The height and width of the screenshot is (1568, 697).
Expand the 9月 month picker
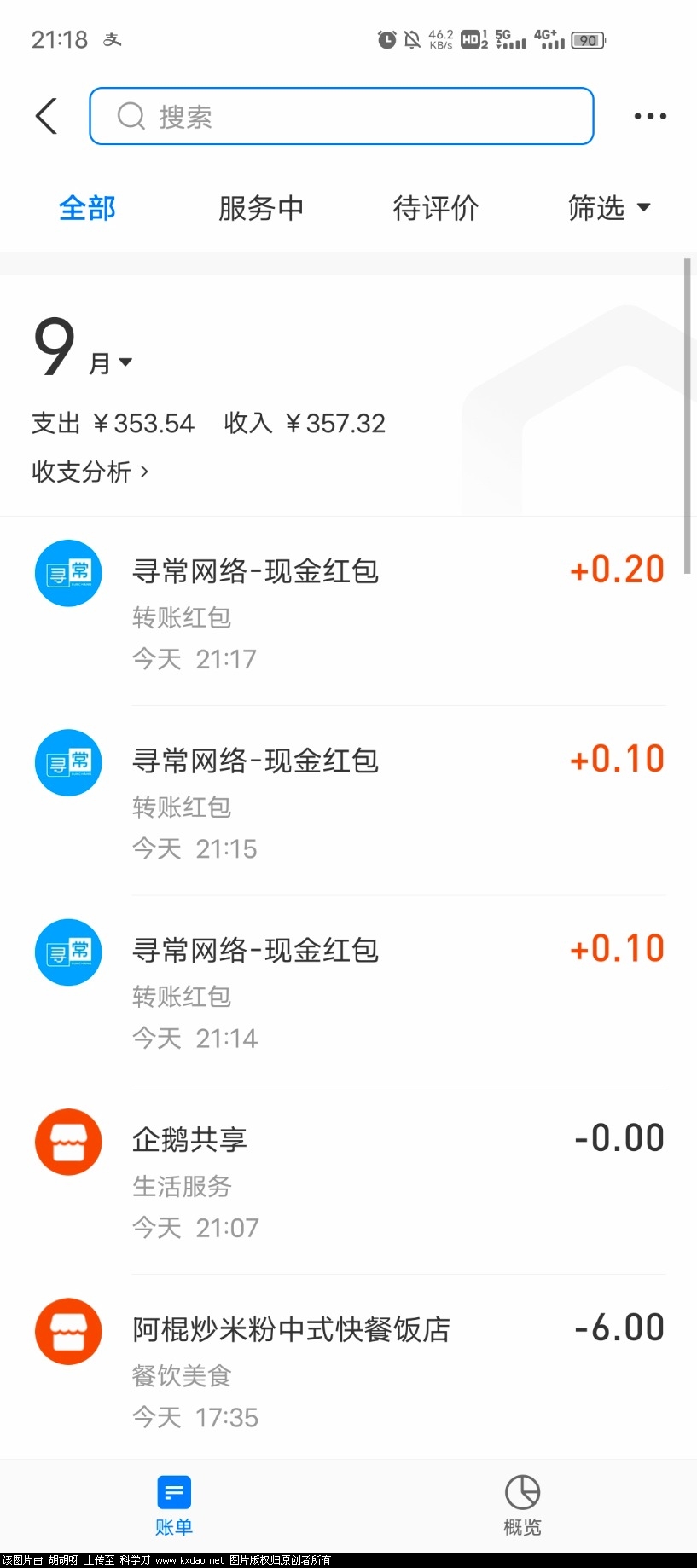pos(84,350)
